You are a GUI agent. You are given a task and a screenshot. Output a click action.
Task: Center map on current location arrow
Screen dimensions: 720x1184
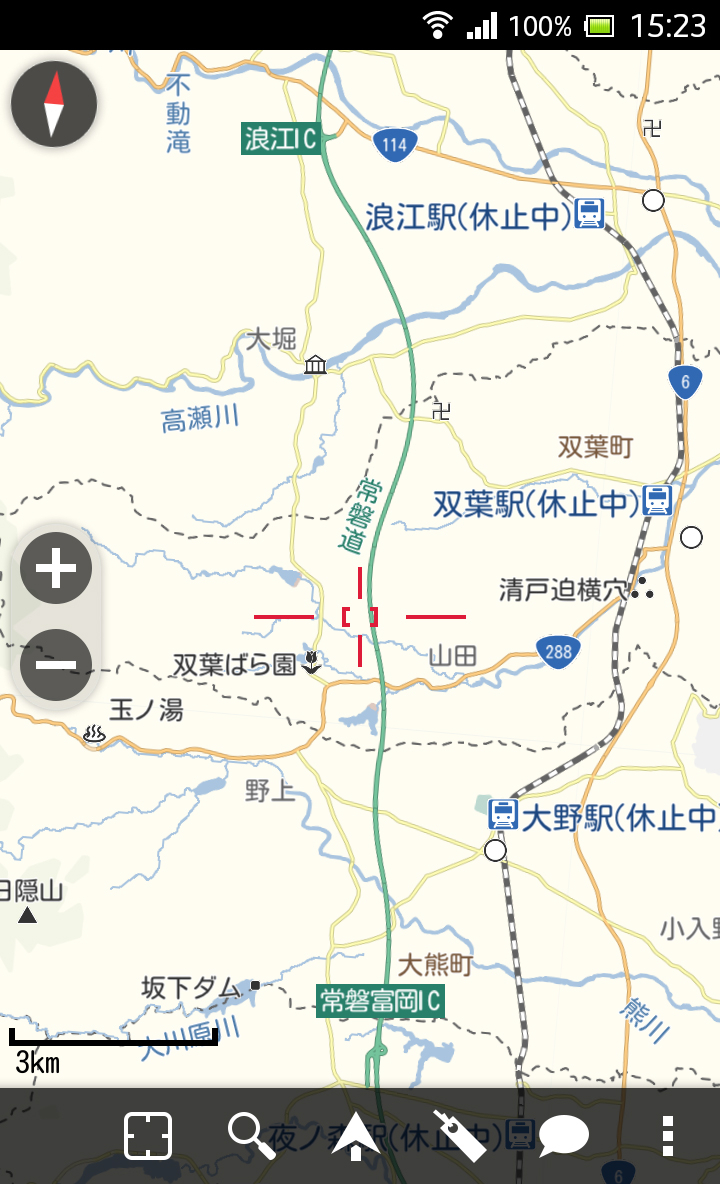355,1135
